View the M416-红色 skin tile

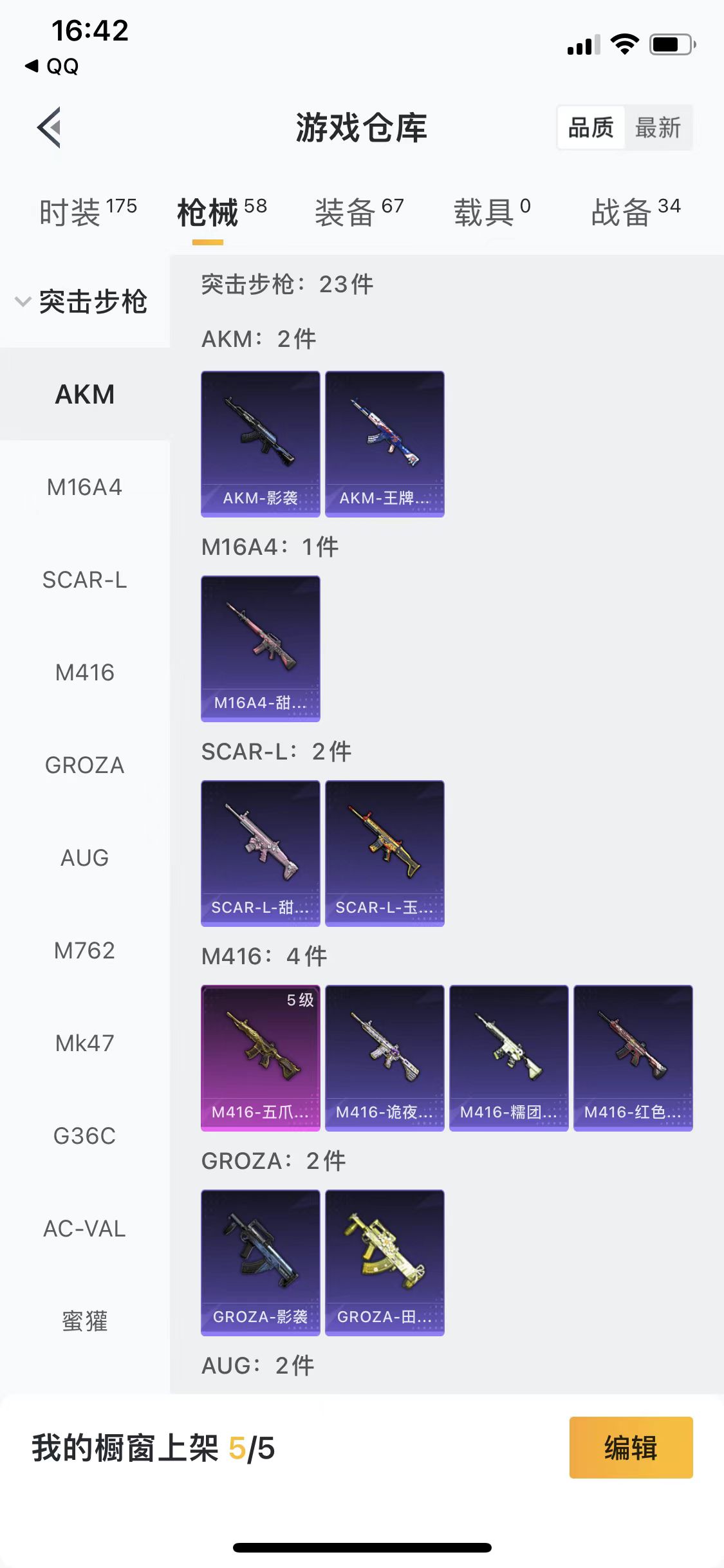tap(633, 1058)
